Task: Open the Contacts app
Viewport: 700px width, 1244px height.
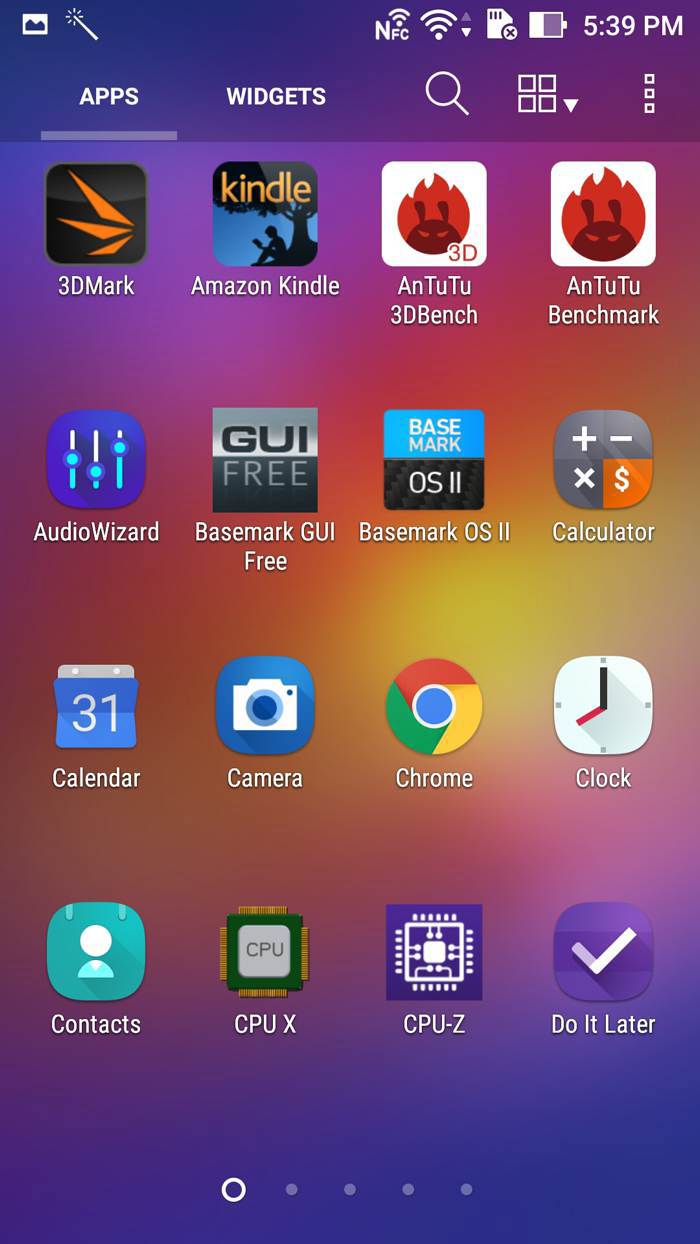Action: coord(96,952)
